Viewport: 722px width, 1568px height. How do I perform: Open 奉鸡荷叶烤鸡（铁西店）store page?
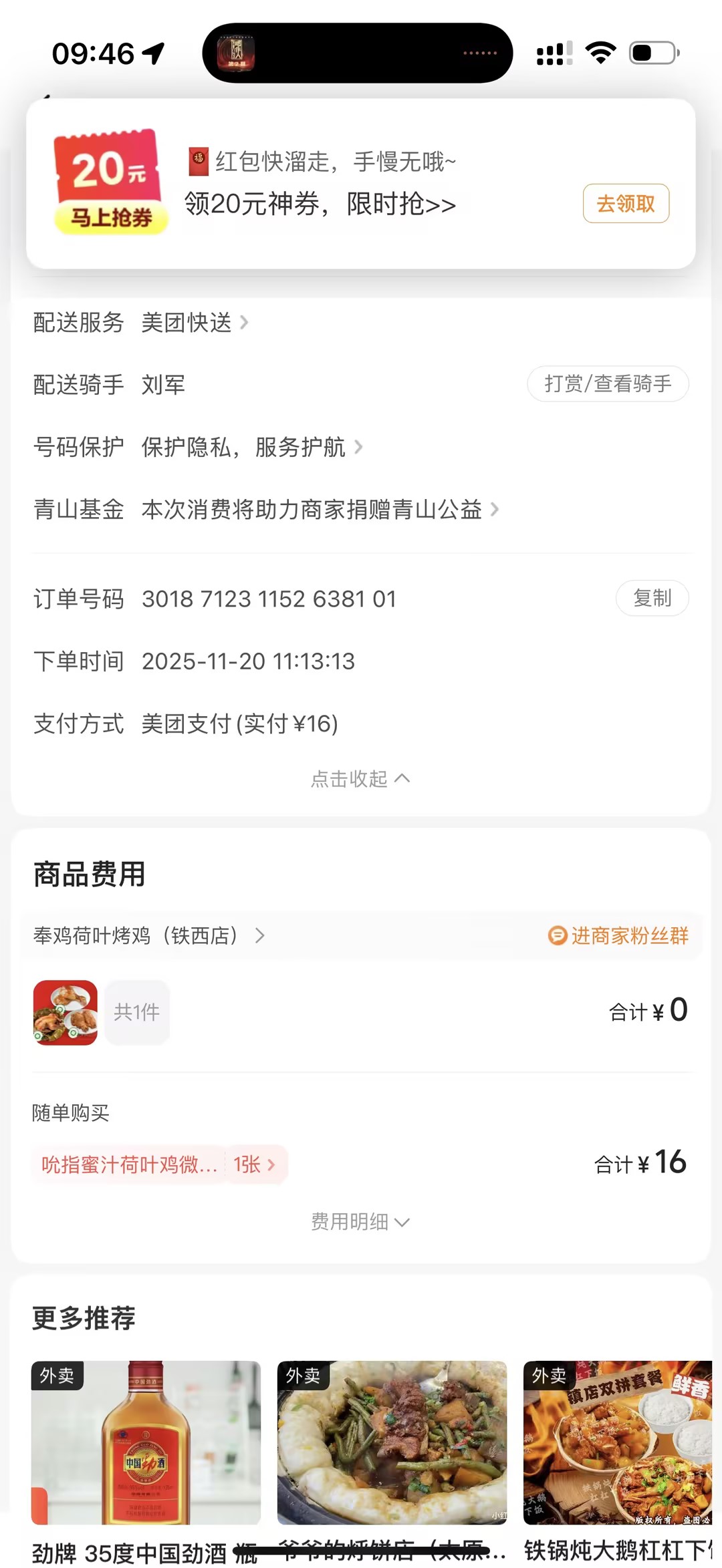pyautogui.click(x=148, y=936)
